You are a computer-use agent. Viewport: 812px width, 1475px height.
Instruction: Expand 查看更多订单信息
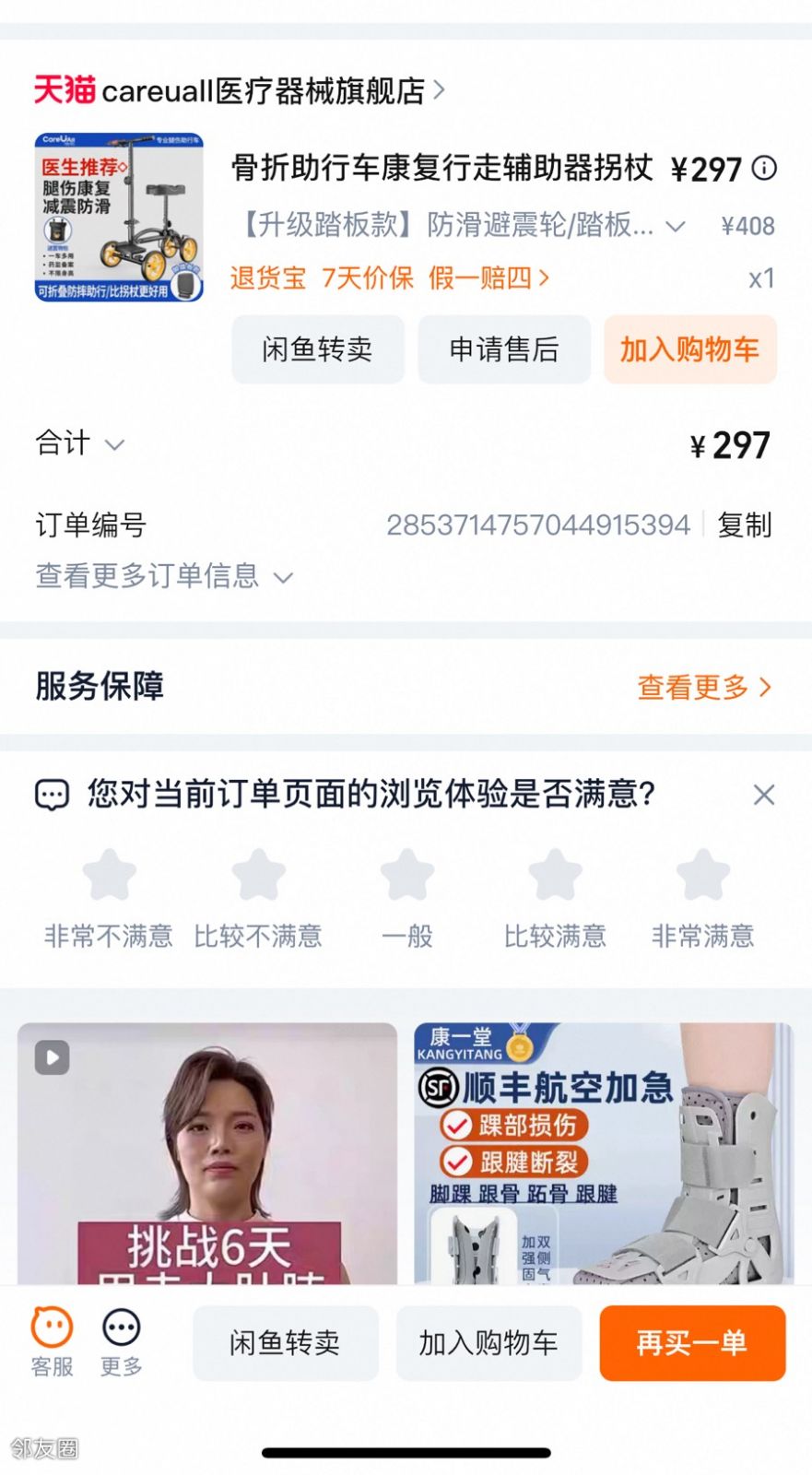coord(164,576)
